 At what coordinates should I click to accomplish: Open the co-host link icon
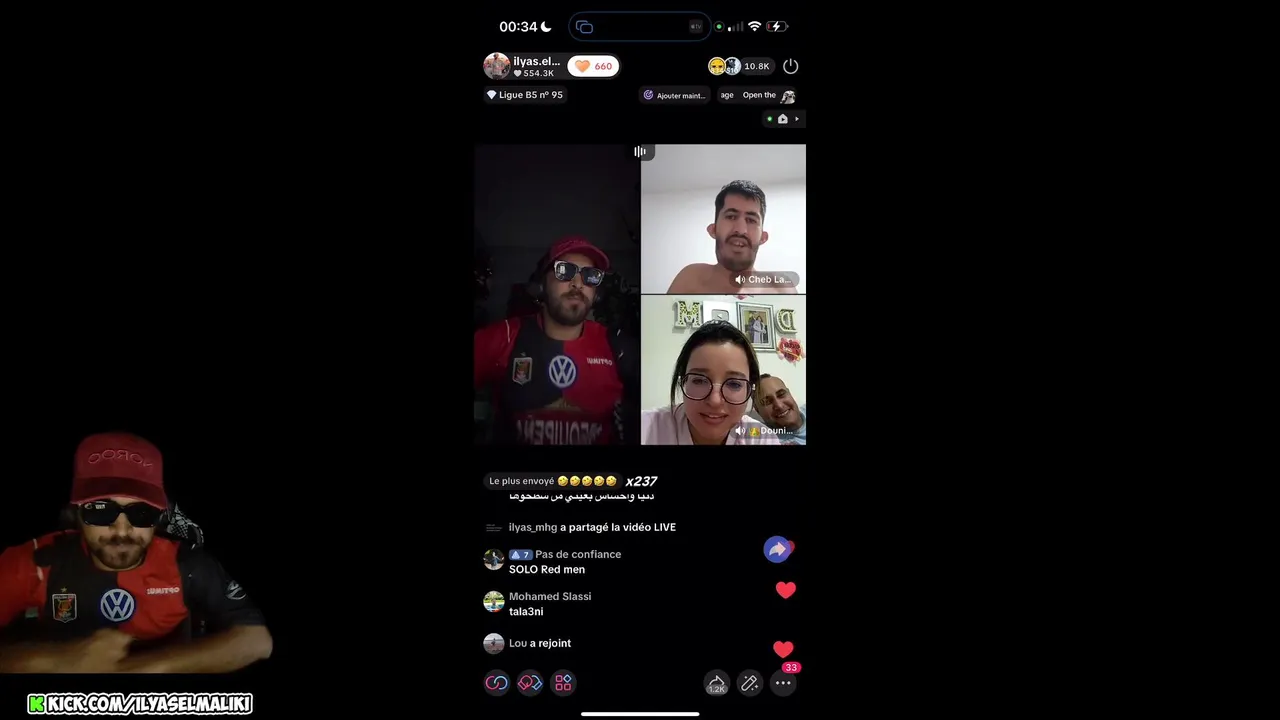(x=497, y=683)
